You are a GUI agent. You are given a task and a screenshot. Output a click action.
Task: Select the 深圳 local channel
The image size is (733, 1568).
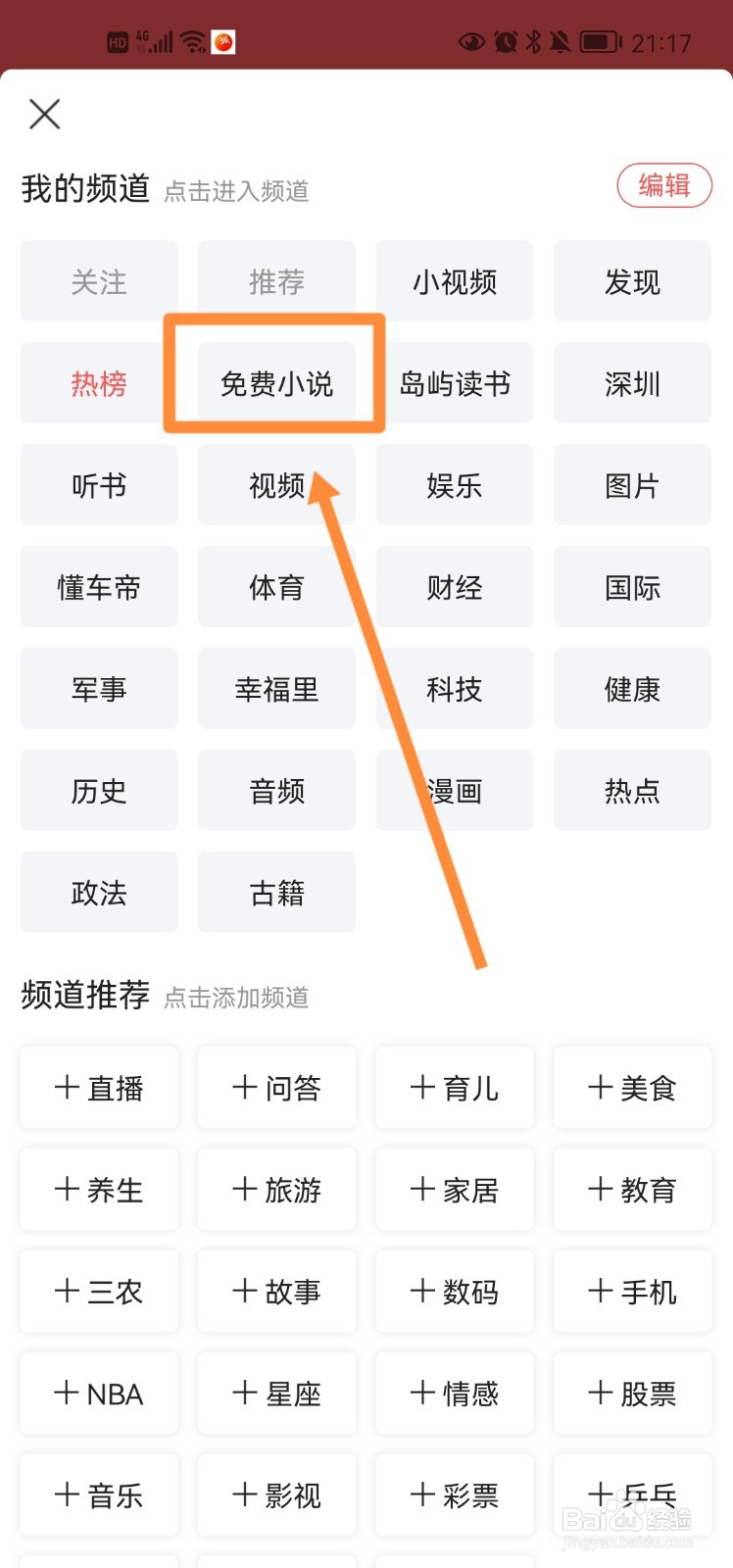(x=632, y=383)
